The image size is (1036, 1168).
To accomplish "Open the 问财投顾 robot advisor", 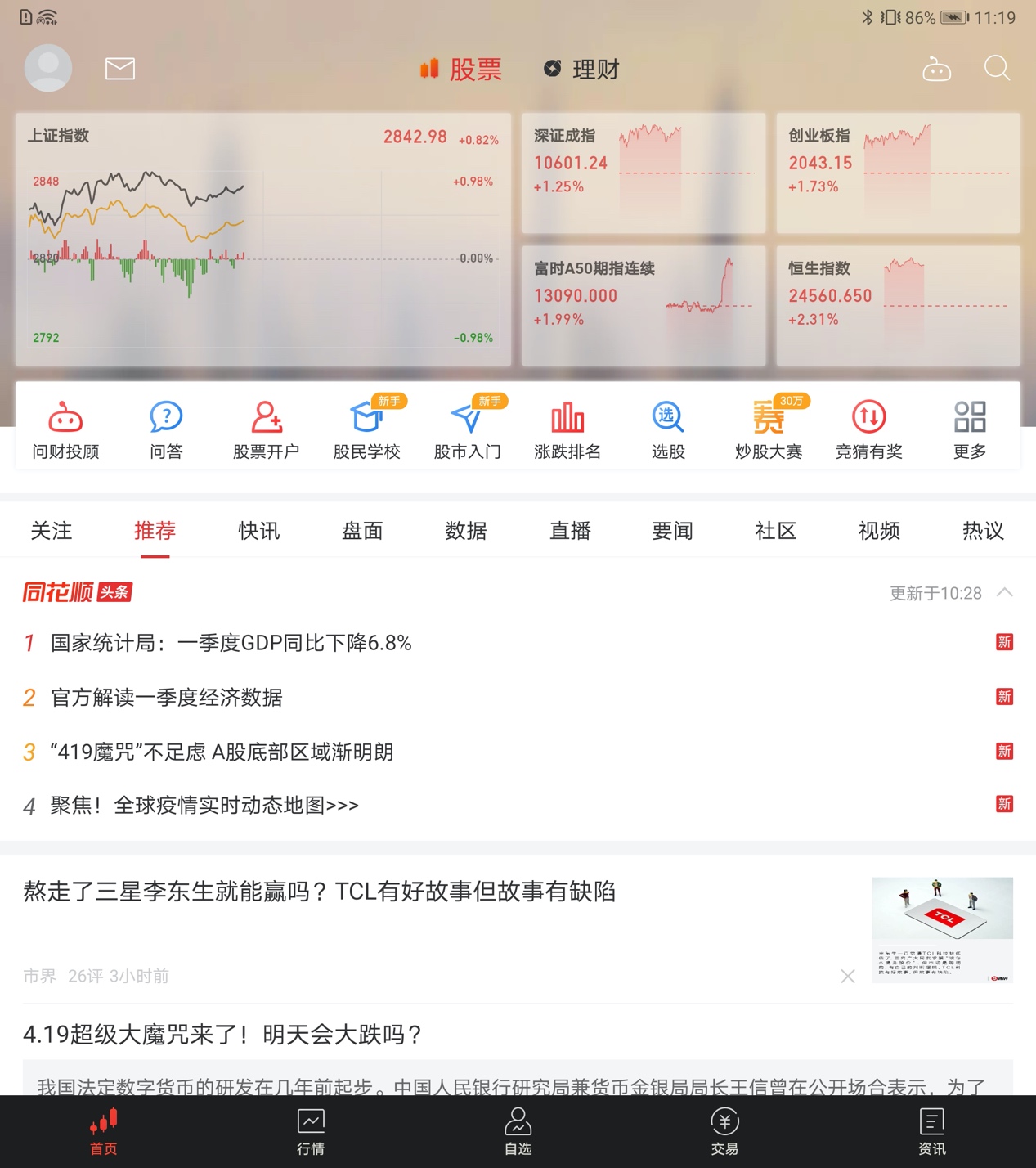I will (x=65, y=428).
